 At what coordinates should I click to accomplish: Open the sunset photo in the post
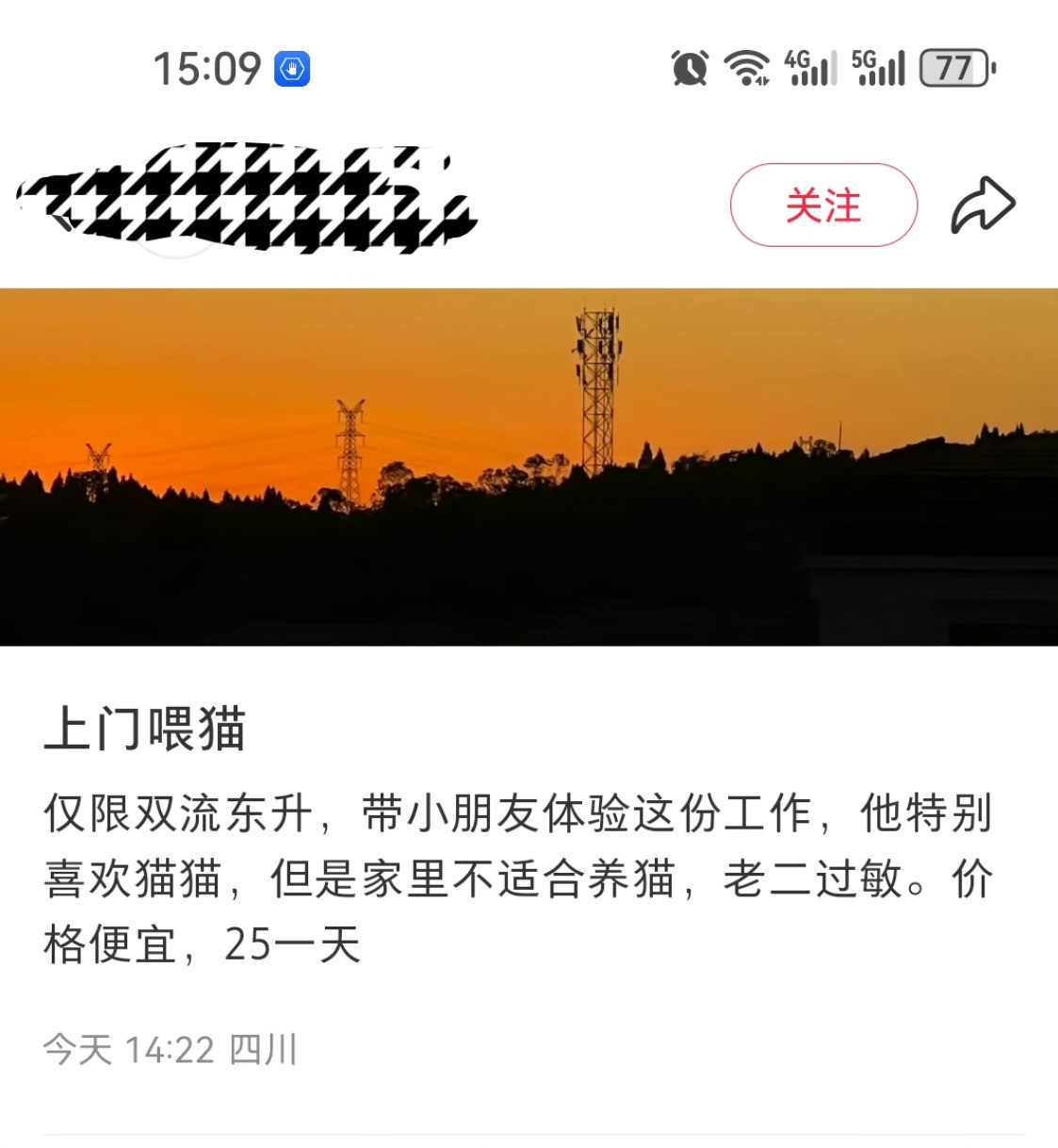coord(529,467)
